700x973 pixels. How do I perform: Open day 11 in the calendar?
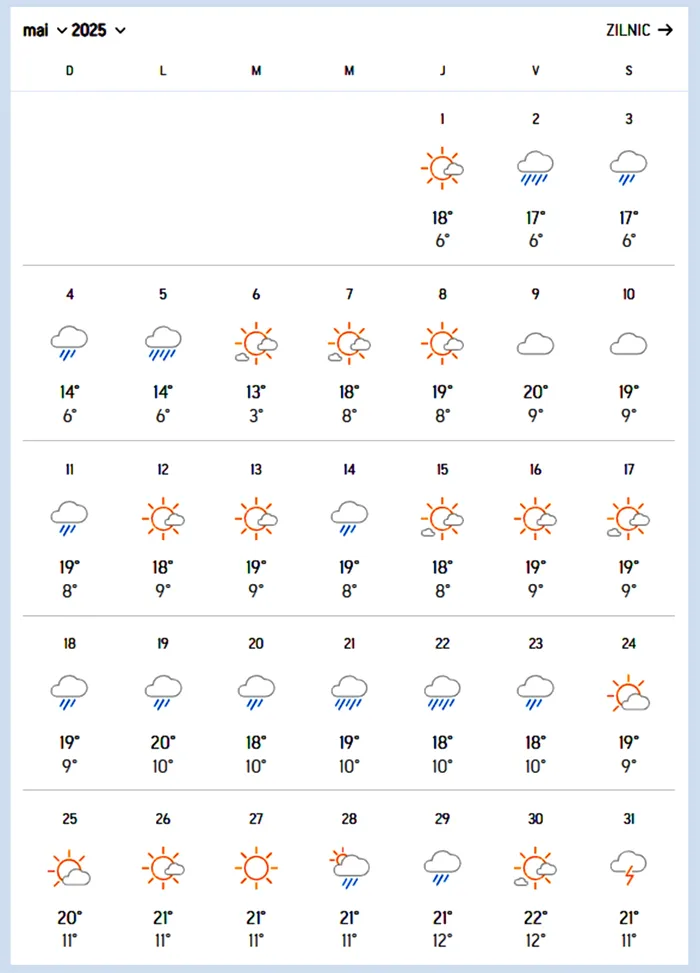[x=69, y=528]
